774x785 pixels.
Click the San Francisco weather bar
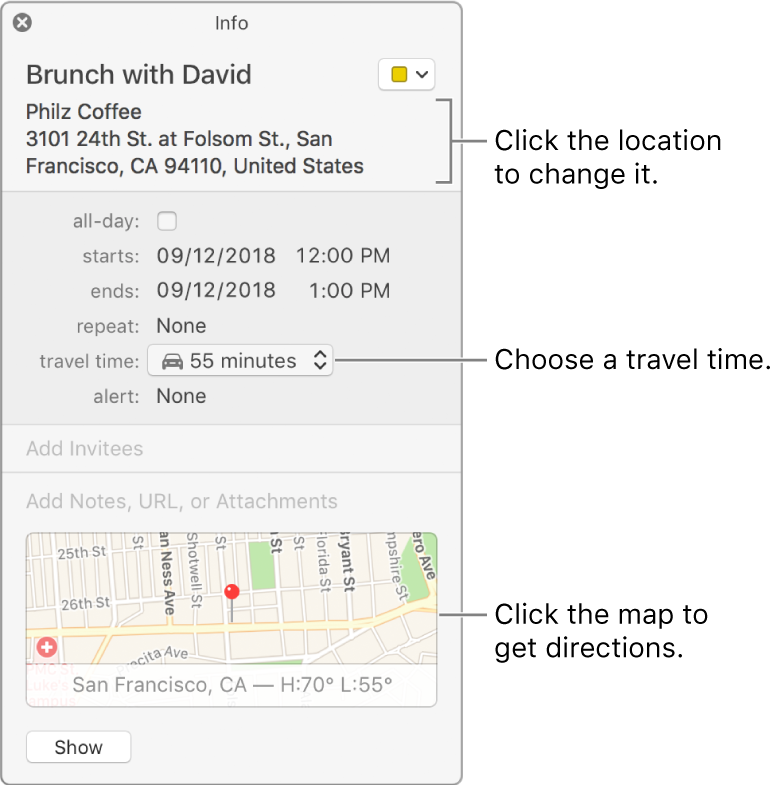[x=232, y=685]
